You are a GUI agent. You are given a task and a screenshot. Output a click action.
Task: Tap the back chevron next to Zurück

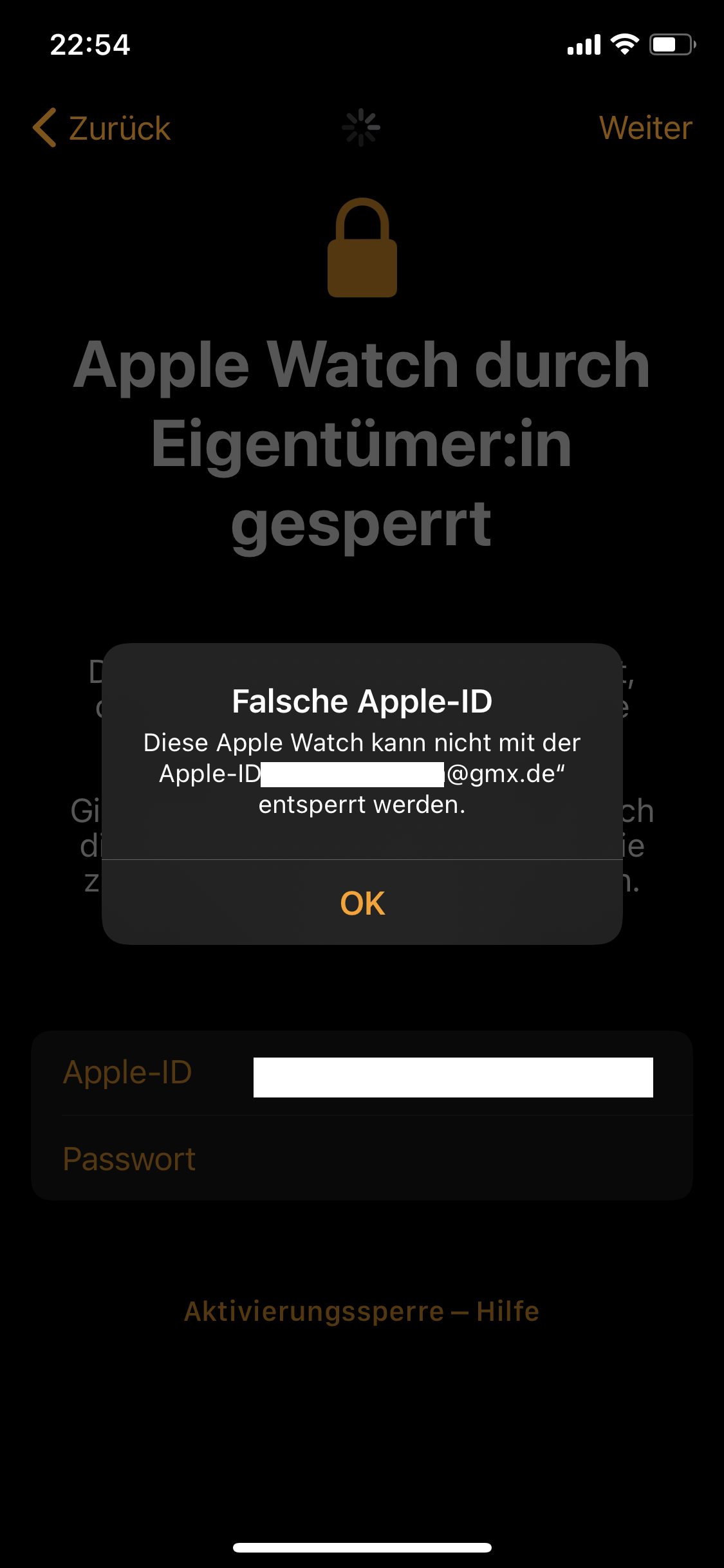tap(42, 127)
